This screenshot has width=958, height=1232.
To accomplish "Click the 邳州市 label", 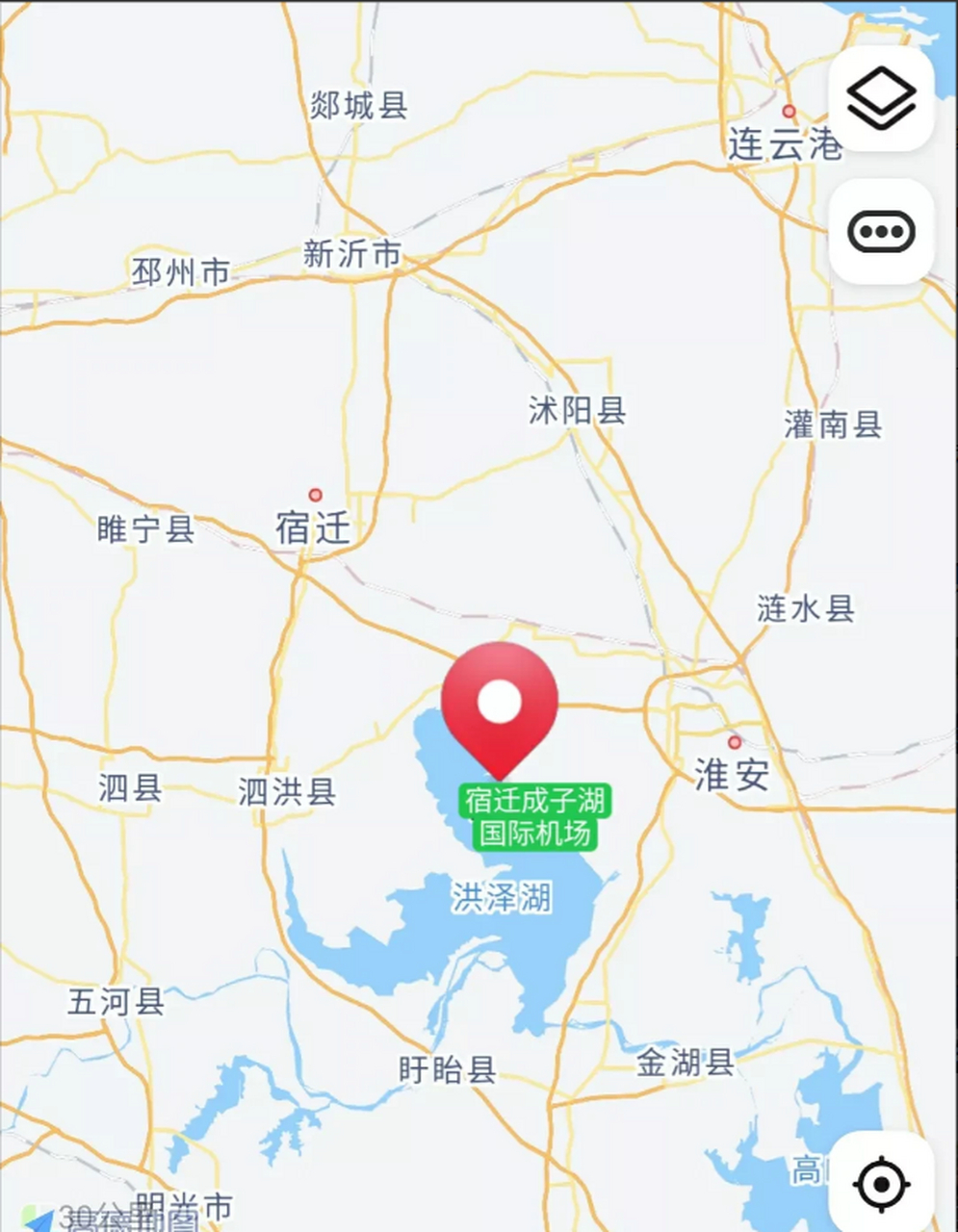I will (x=181, y=270).
